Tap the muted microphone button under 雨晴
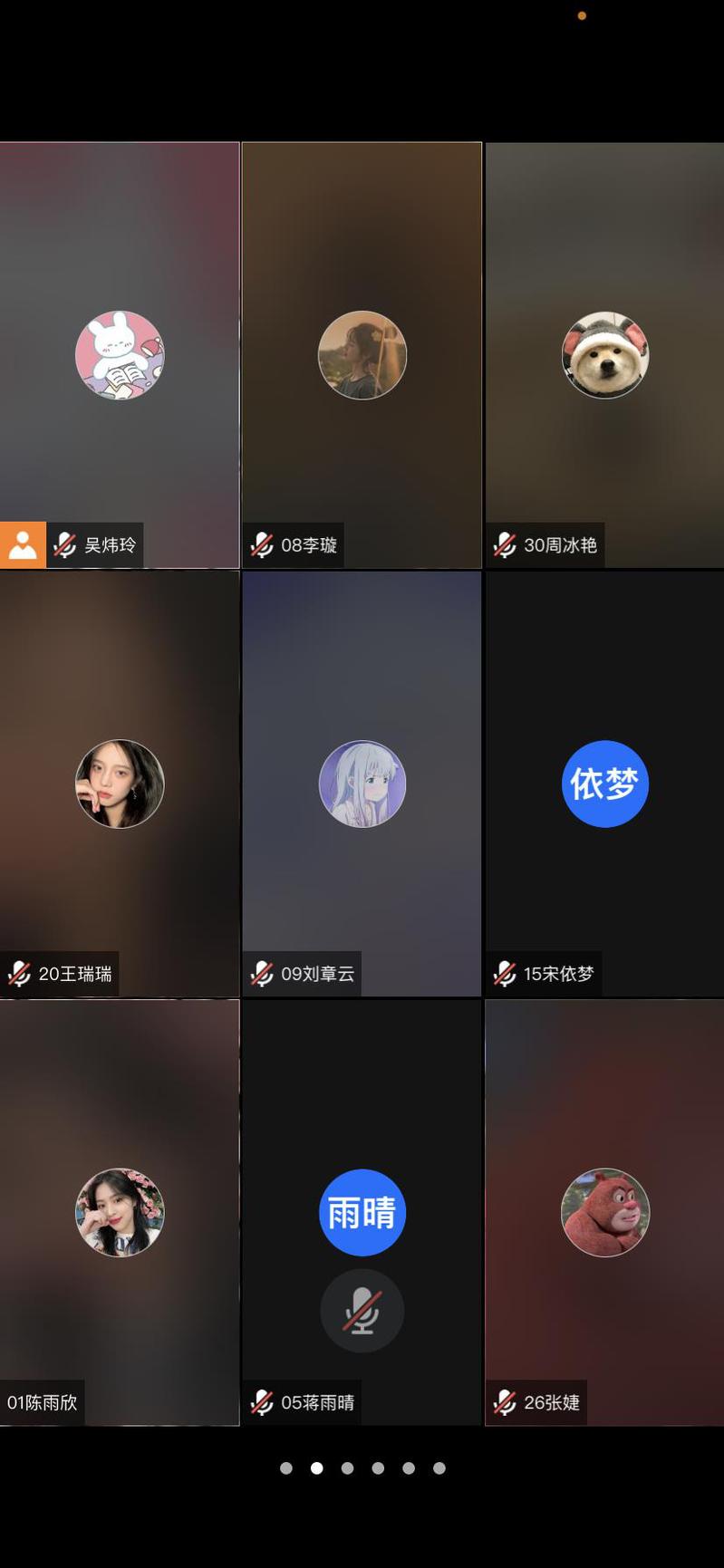 (x=362, y=1311)
